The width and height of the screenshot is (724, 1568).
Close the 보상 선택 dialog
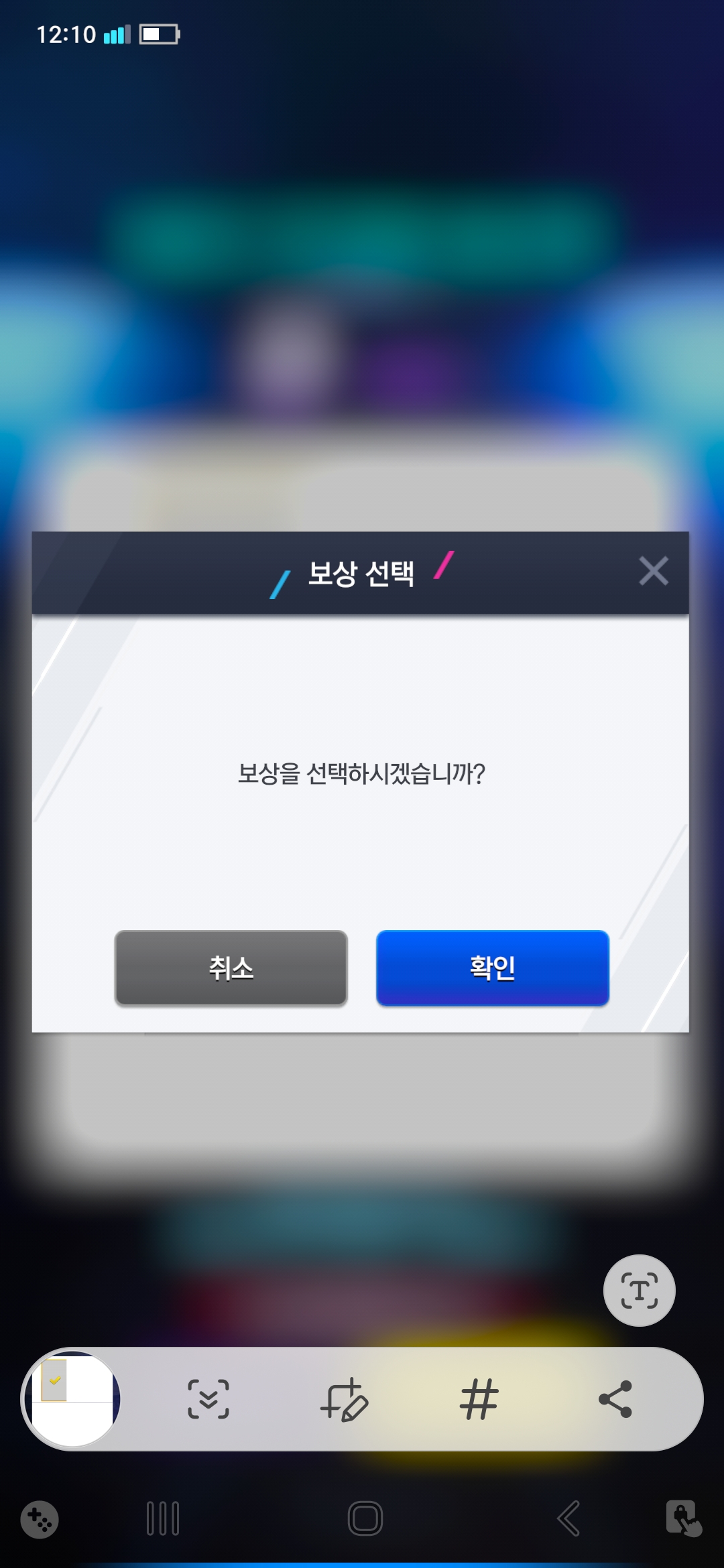click(654, 571)
